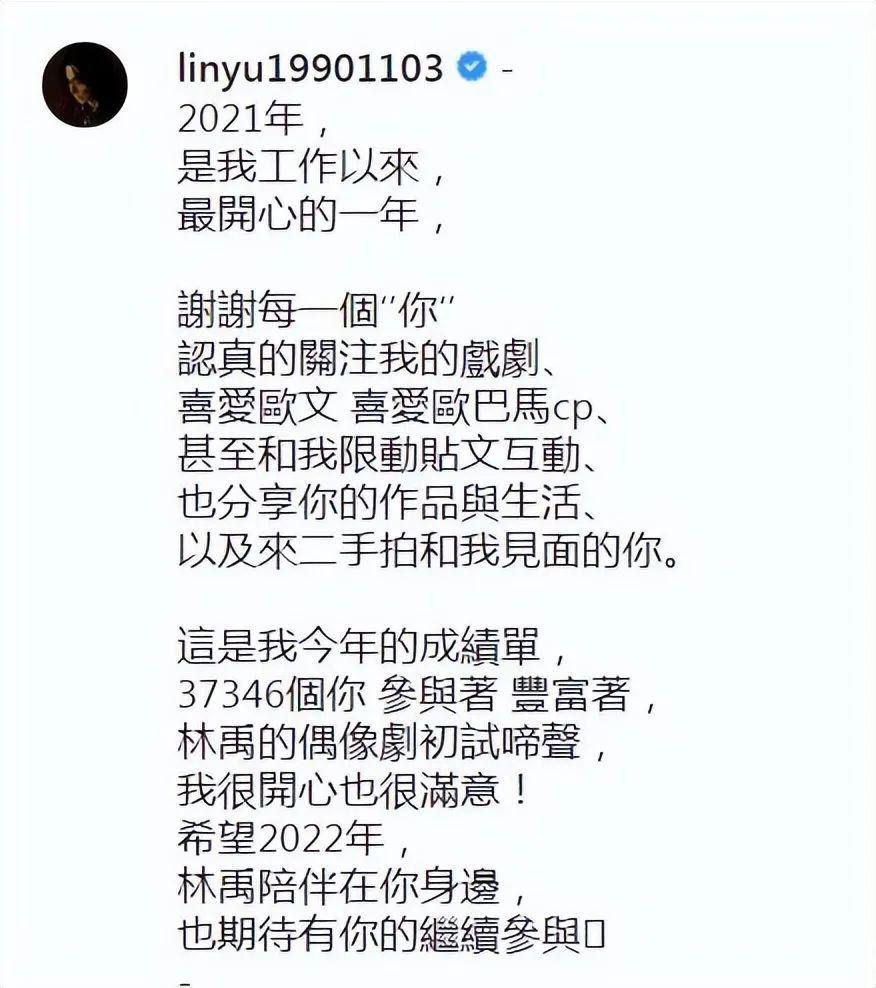Open the linyu19901103 username link
Image resolution: width=876 pixels, height=988 pixels.
coord(310,68)
